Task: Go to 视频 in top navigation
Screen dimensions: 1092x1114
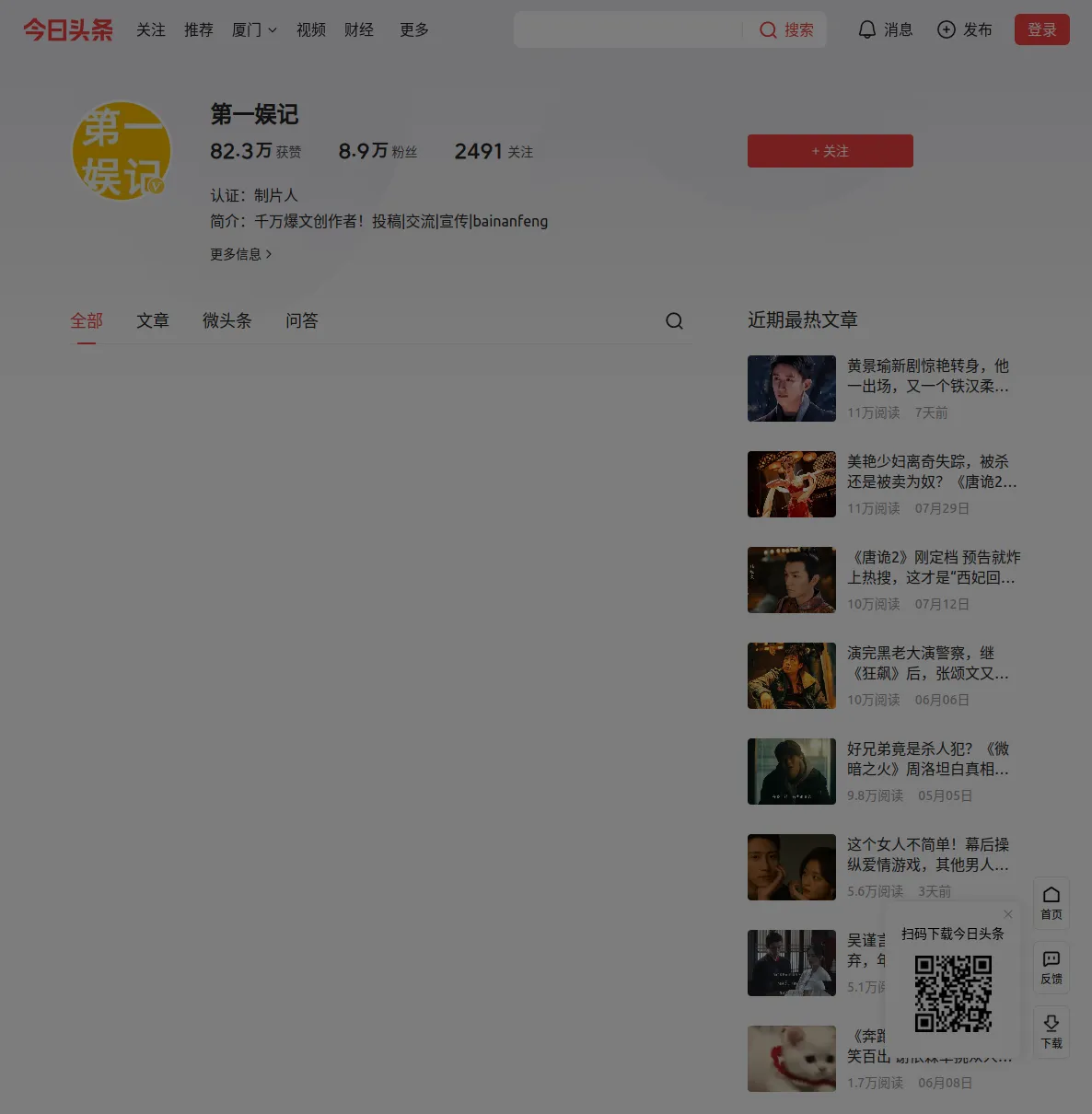Action: click(311, 29)
